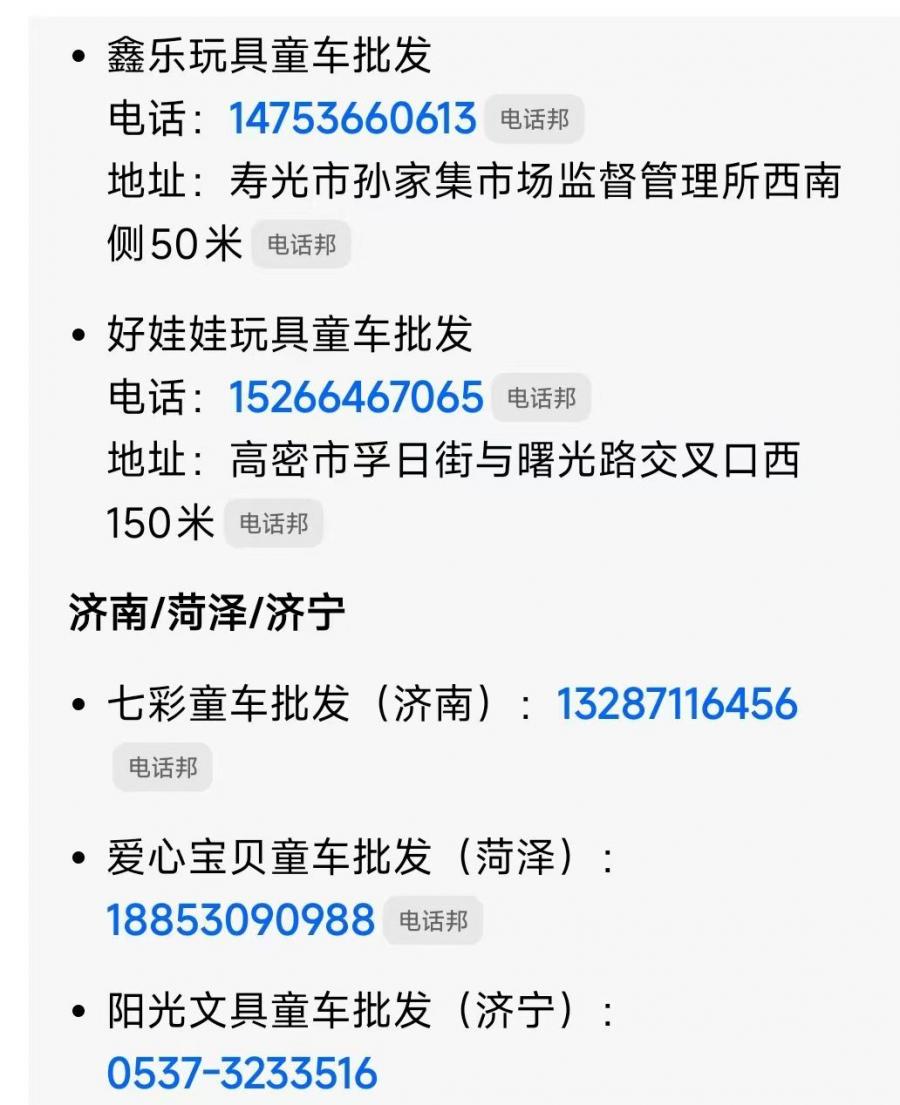Call 阳光文具 landline 0537-3233516
Image resolution: width=900 pixels, height=1105 pixels.
[242, 1073]
